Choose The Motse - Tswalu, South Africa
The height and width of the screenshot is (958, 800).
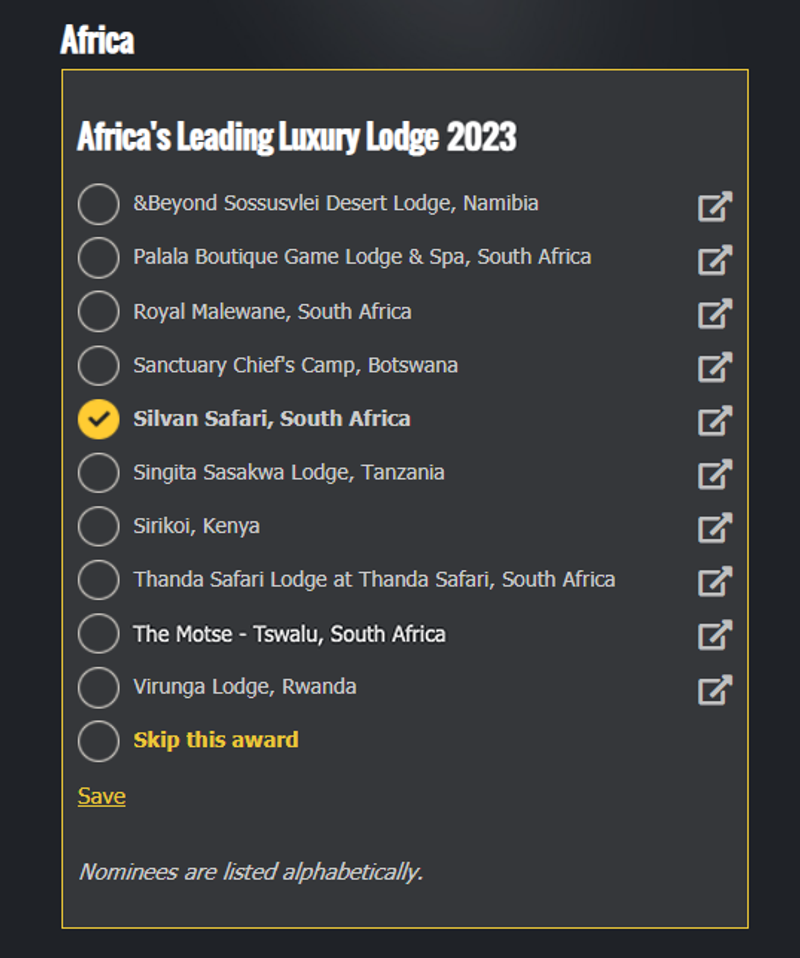pyautogui.click(x=98, y=633)
